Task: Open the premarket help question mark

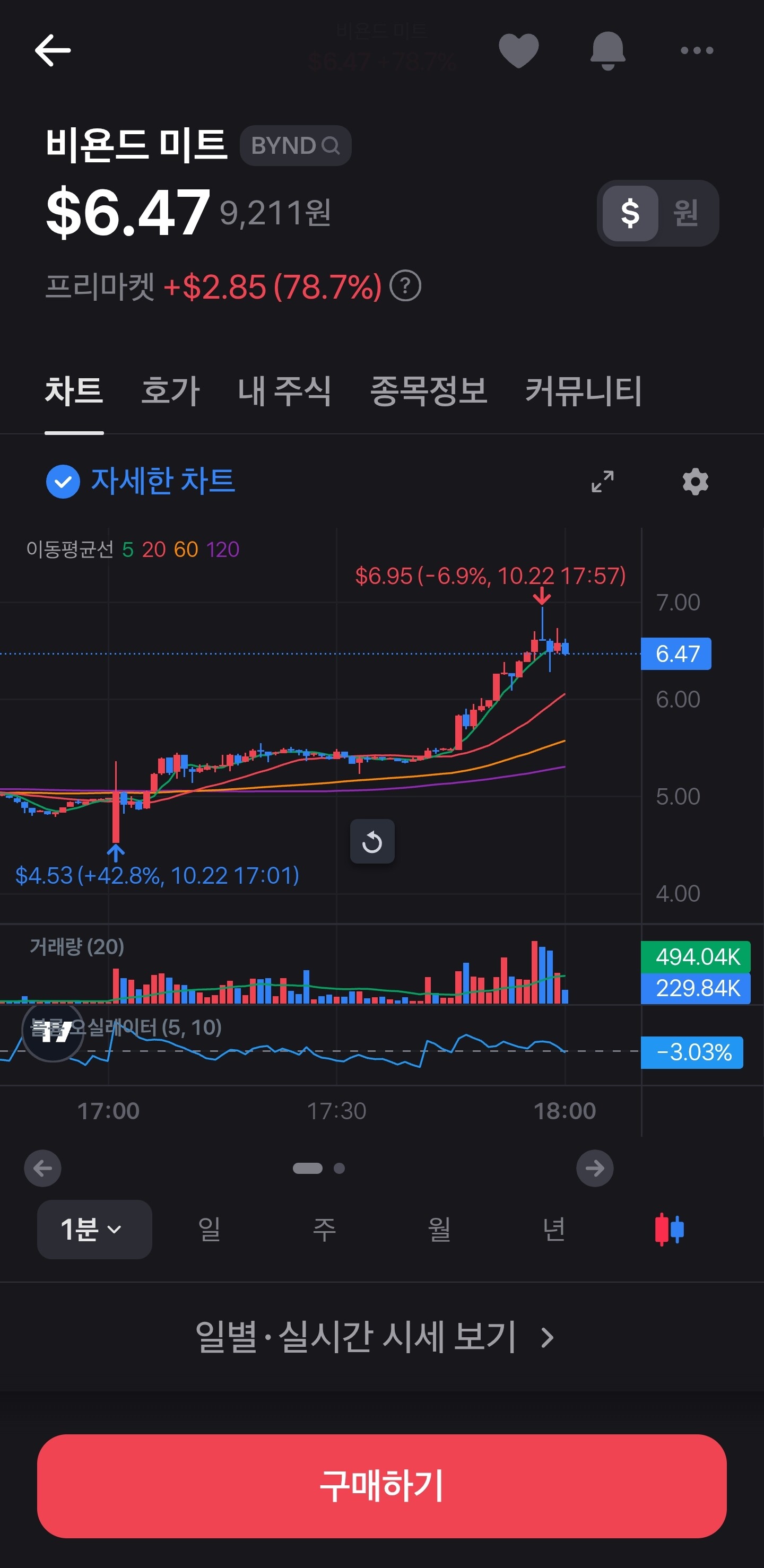Action: (405, 286)
